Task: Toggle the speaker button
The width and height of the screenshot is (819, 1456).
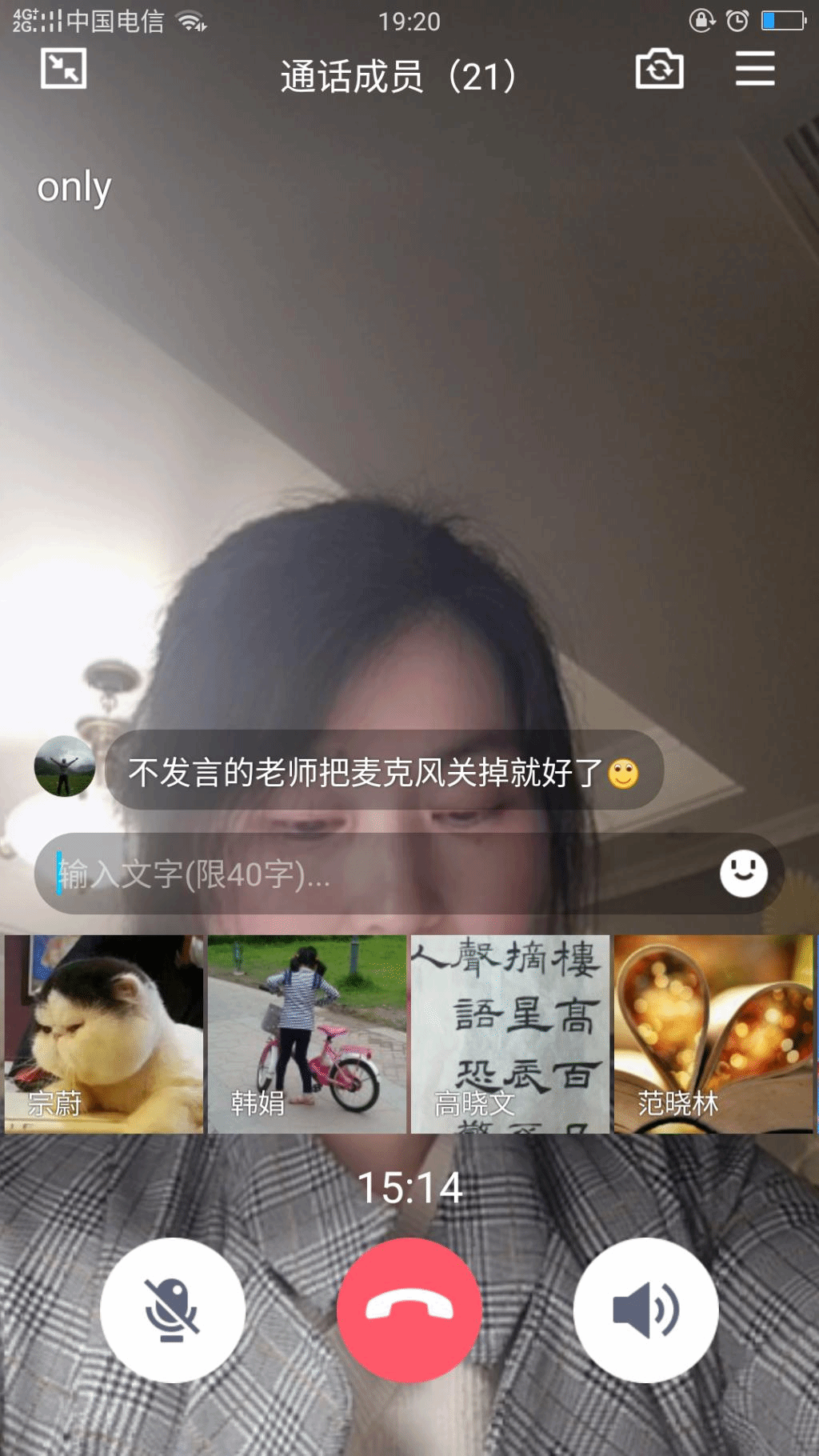Action: 645,1310
